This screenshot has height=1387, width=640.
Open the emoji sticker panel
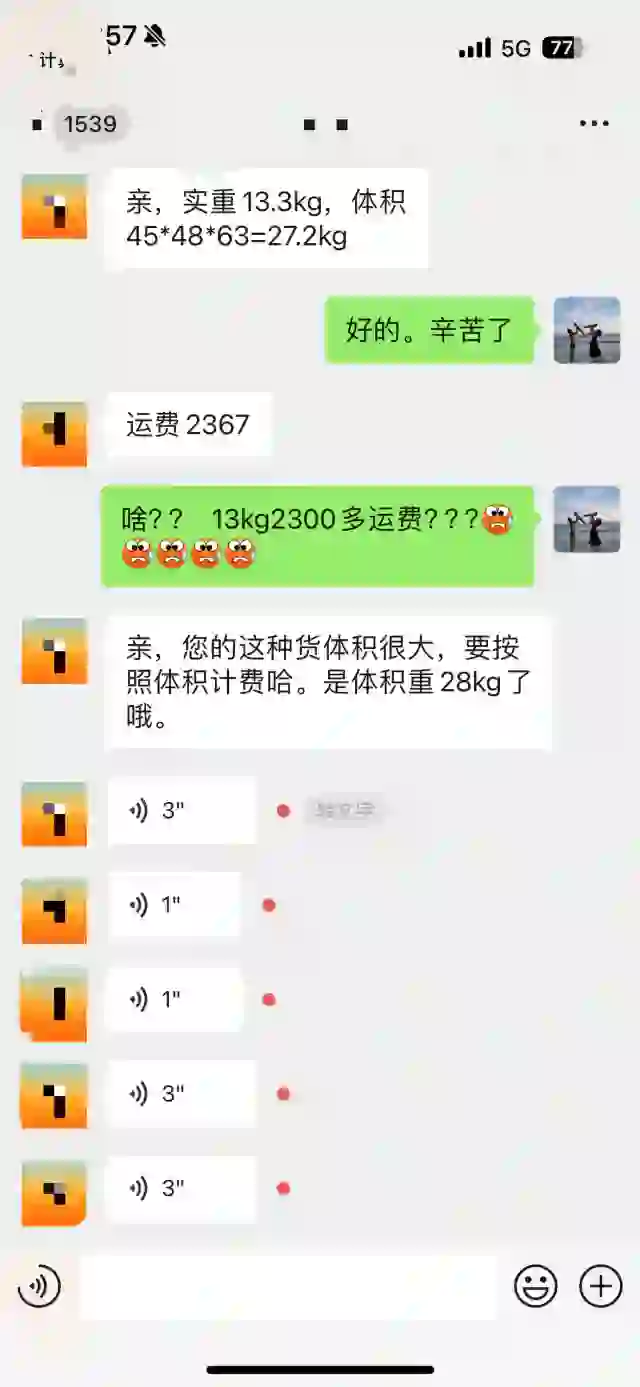(536, 1286)
